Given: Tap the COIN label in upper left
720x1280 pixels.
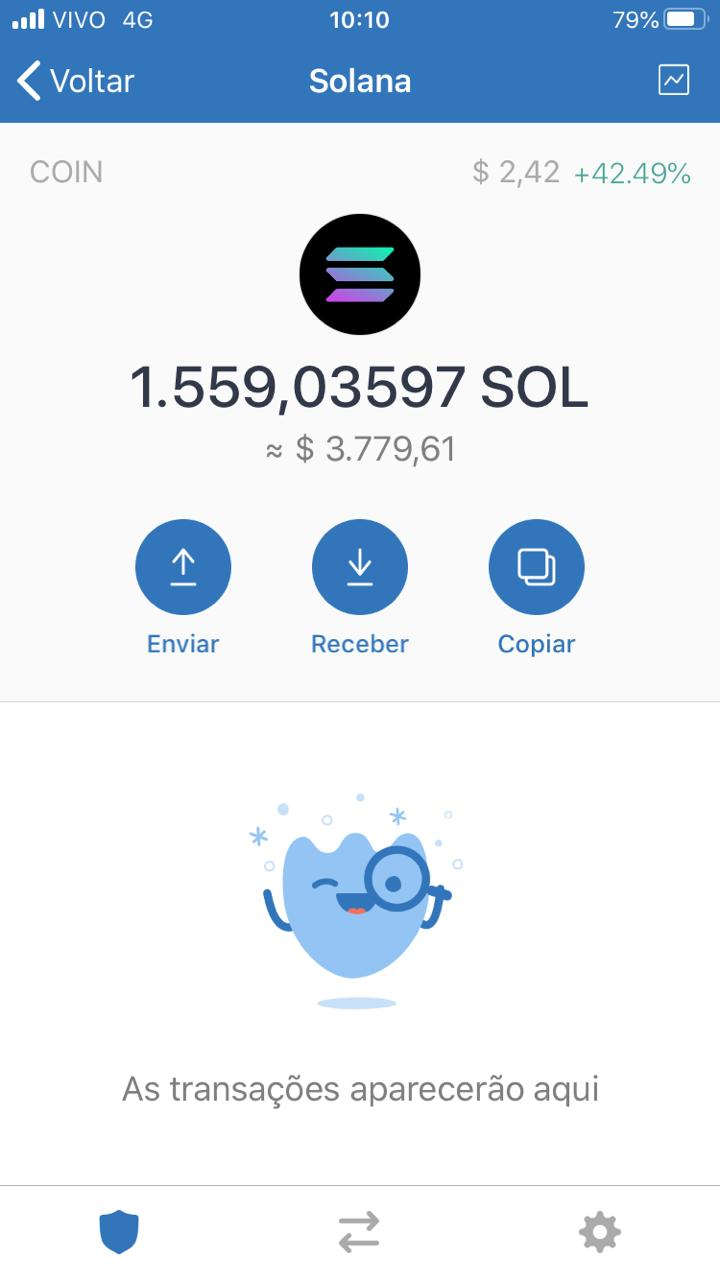Looking at the screenshot, I should pos(66,172).
